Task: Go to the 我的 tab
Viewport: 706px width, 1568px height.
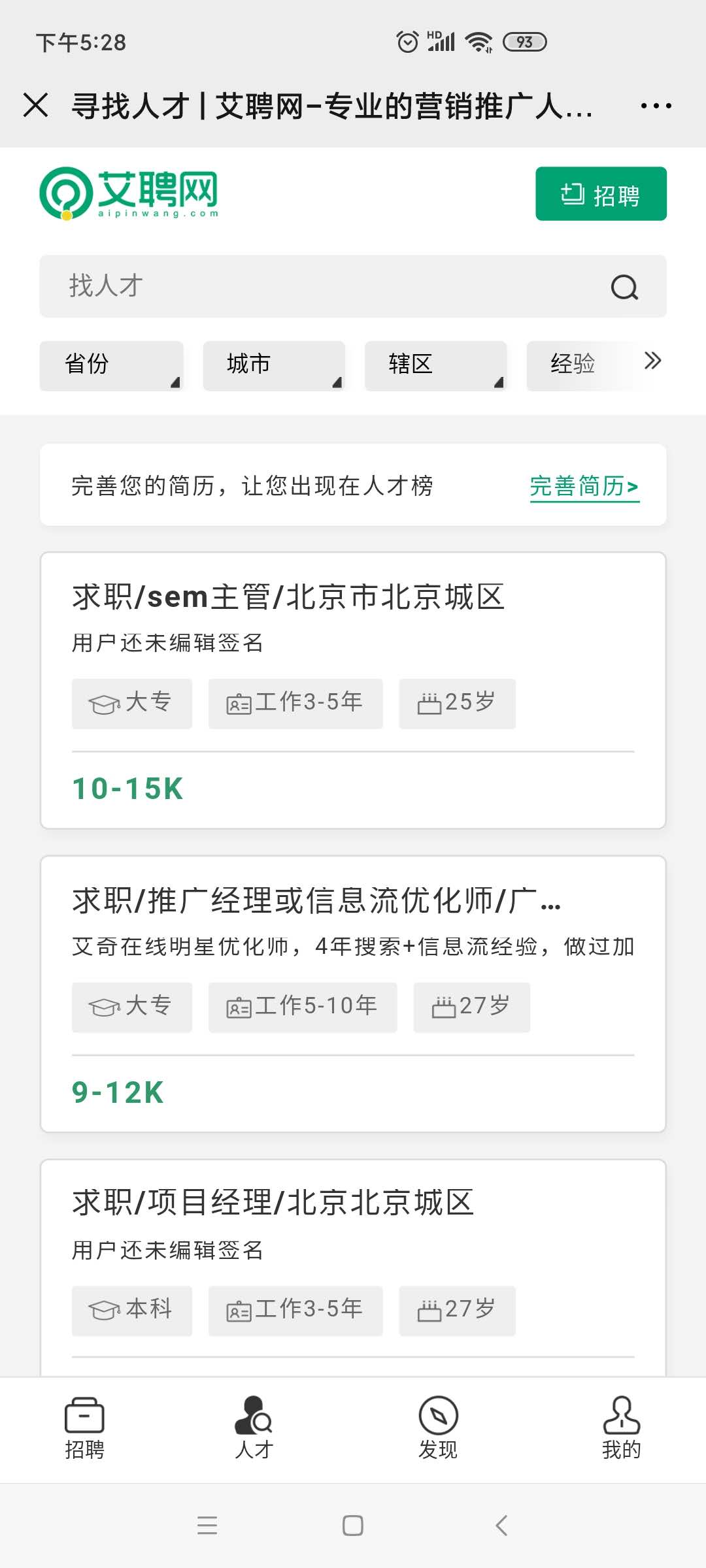Action: [622, 1428]
